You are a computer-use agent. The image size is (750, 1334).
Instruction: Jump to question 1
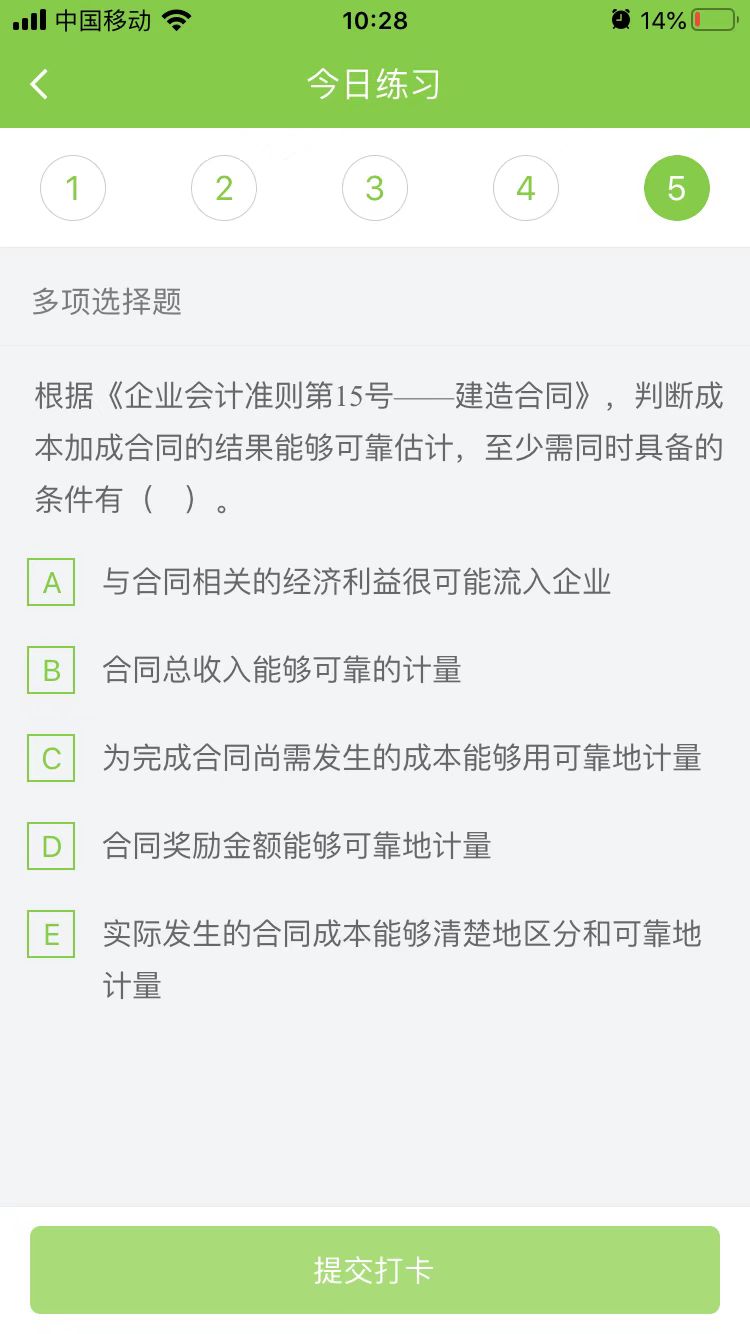coord(73,188)
